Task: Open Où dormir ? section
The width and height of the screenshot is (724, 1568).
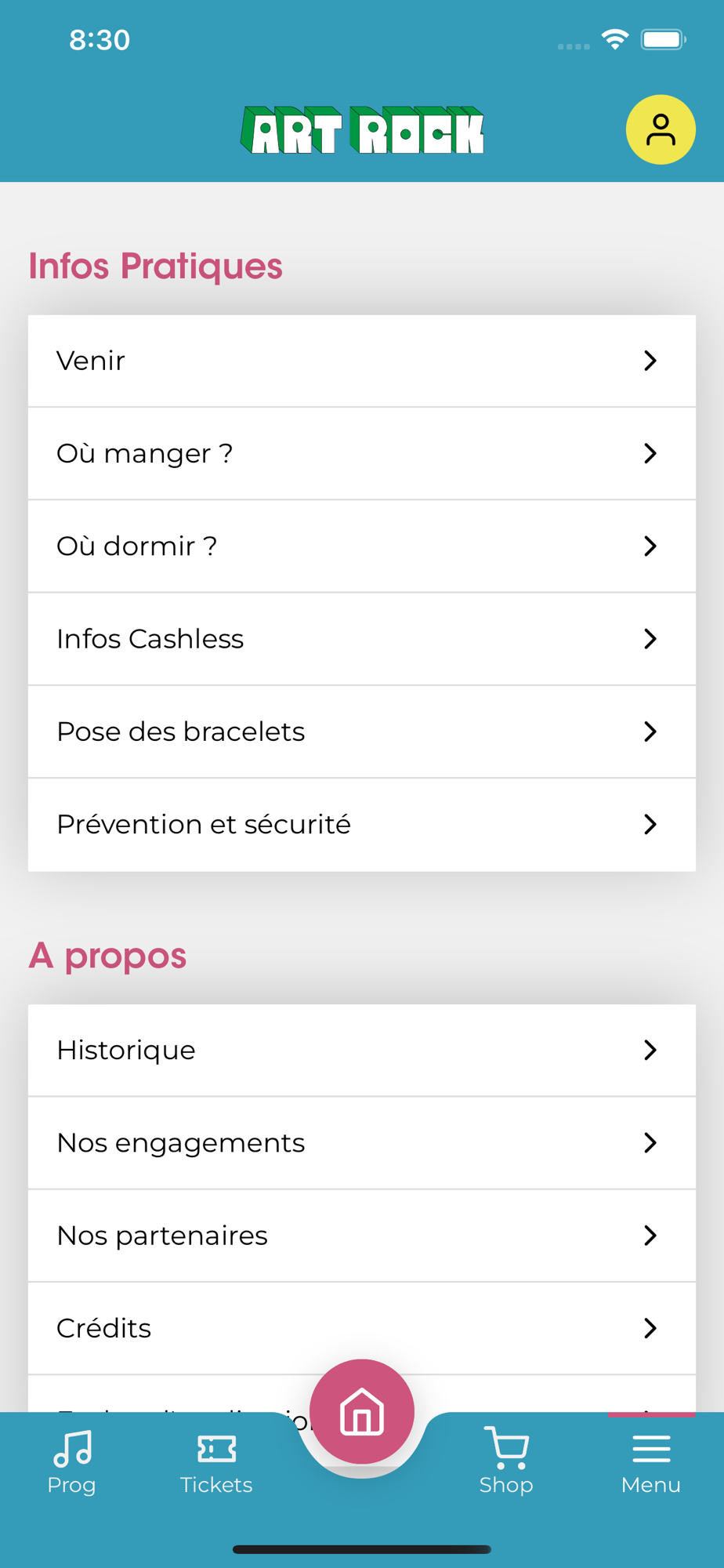Action: (x=361, y=546)
